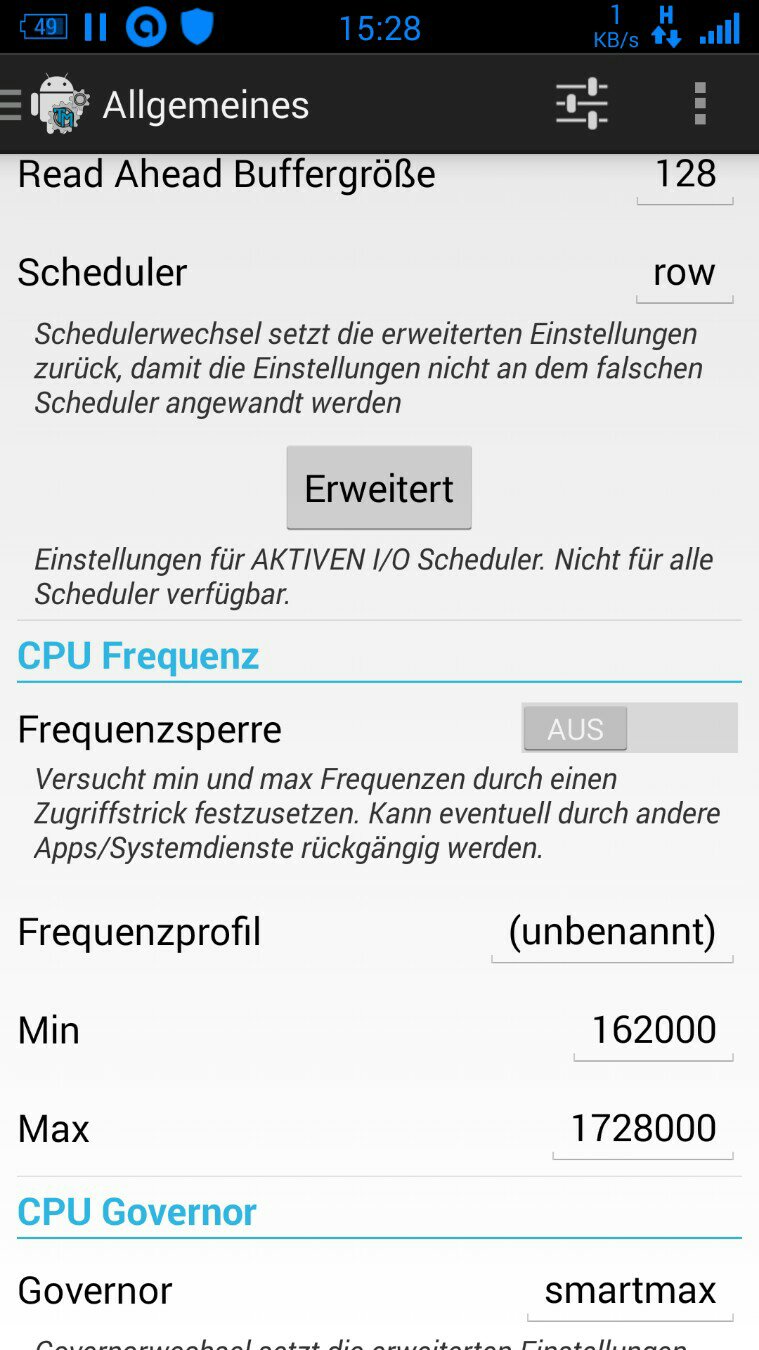Open the overflow menu
Viewport: 759px width, 1350px height.
click(700, 103)
